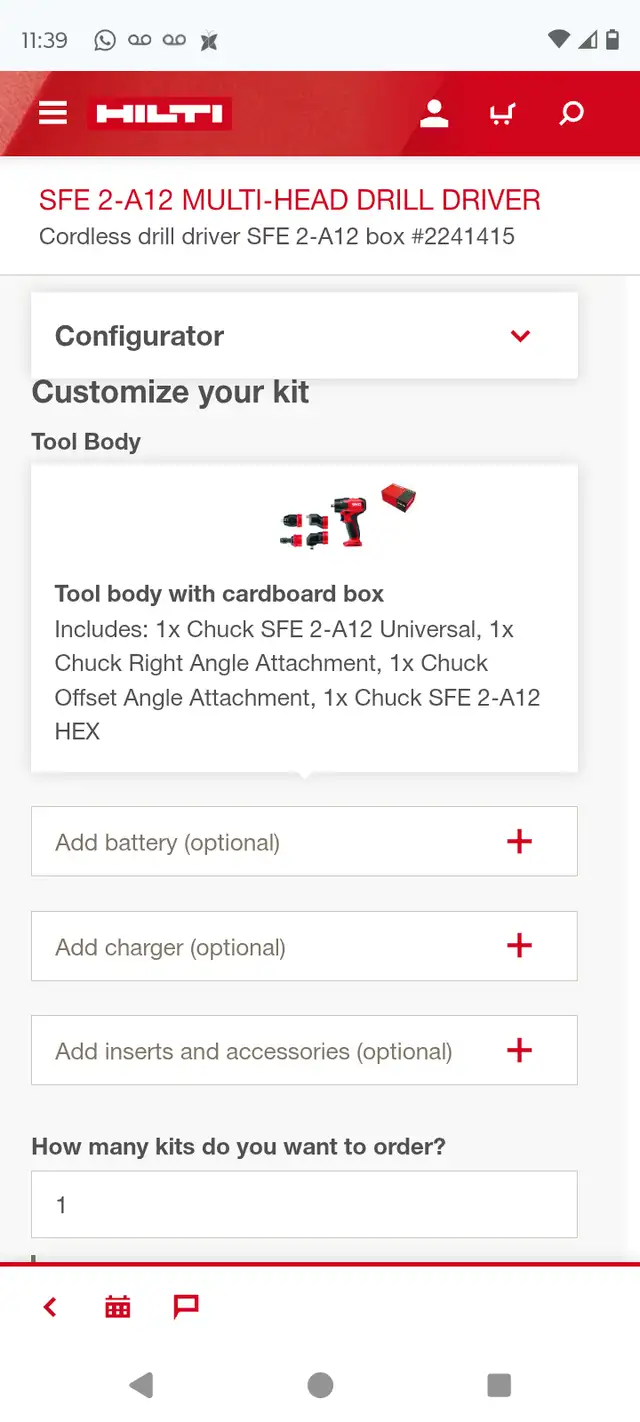
Task: Open the hamburger menu
Action: click(x=53, y=113)
